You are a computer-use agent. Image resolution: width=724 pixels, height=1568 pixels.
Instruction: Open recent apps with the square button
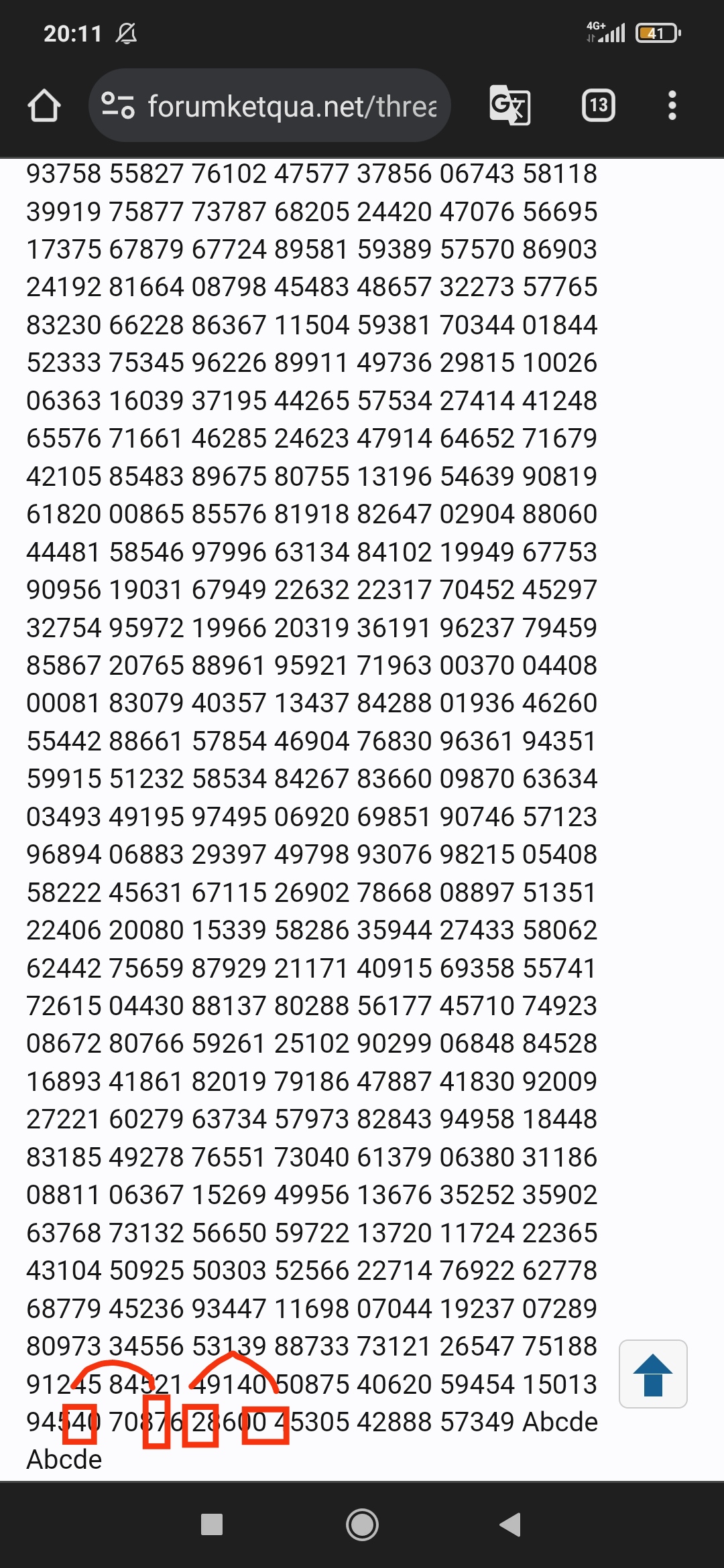point(212,1524)
